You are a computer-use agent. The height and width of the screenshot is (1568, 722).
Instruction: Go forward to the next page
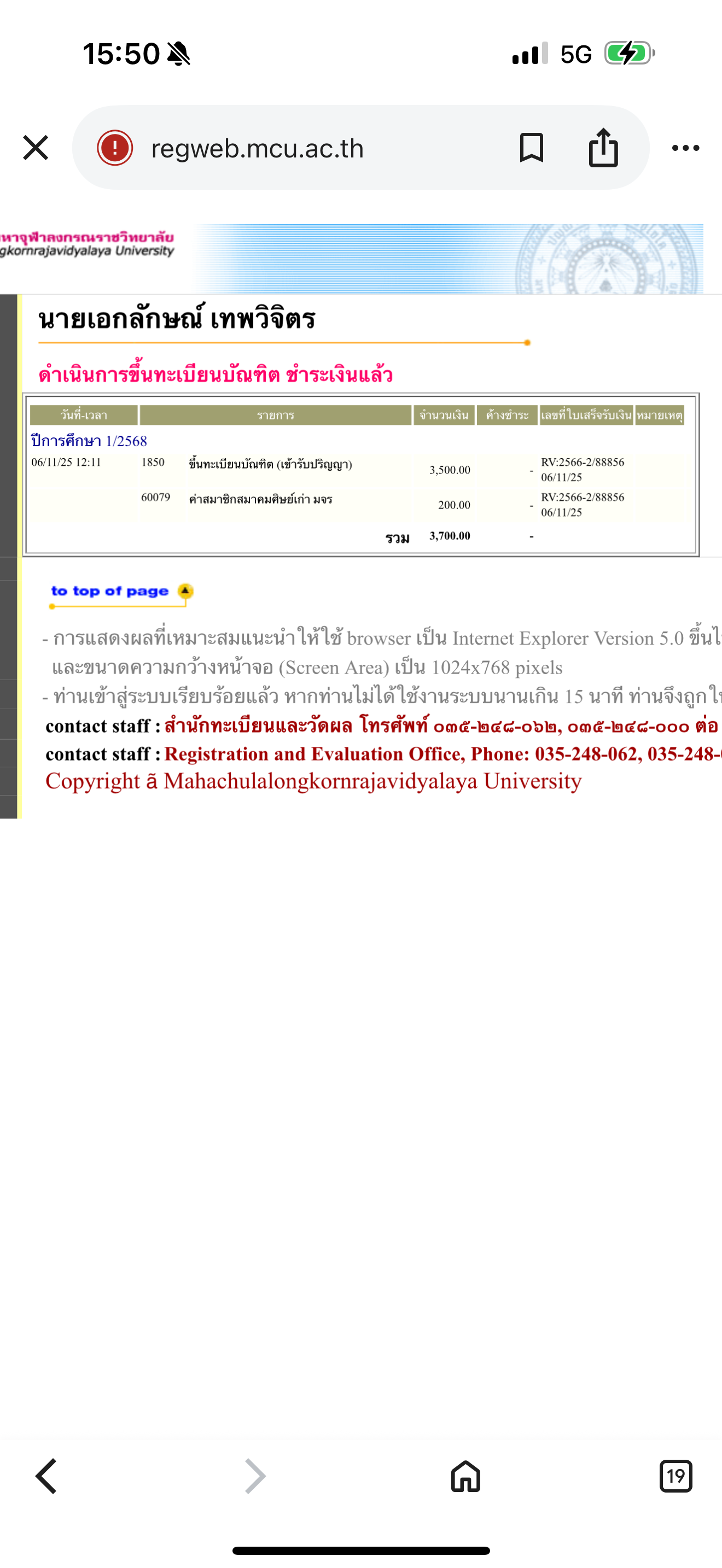[255, 1476]
